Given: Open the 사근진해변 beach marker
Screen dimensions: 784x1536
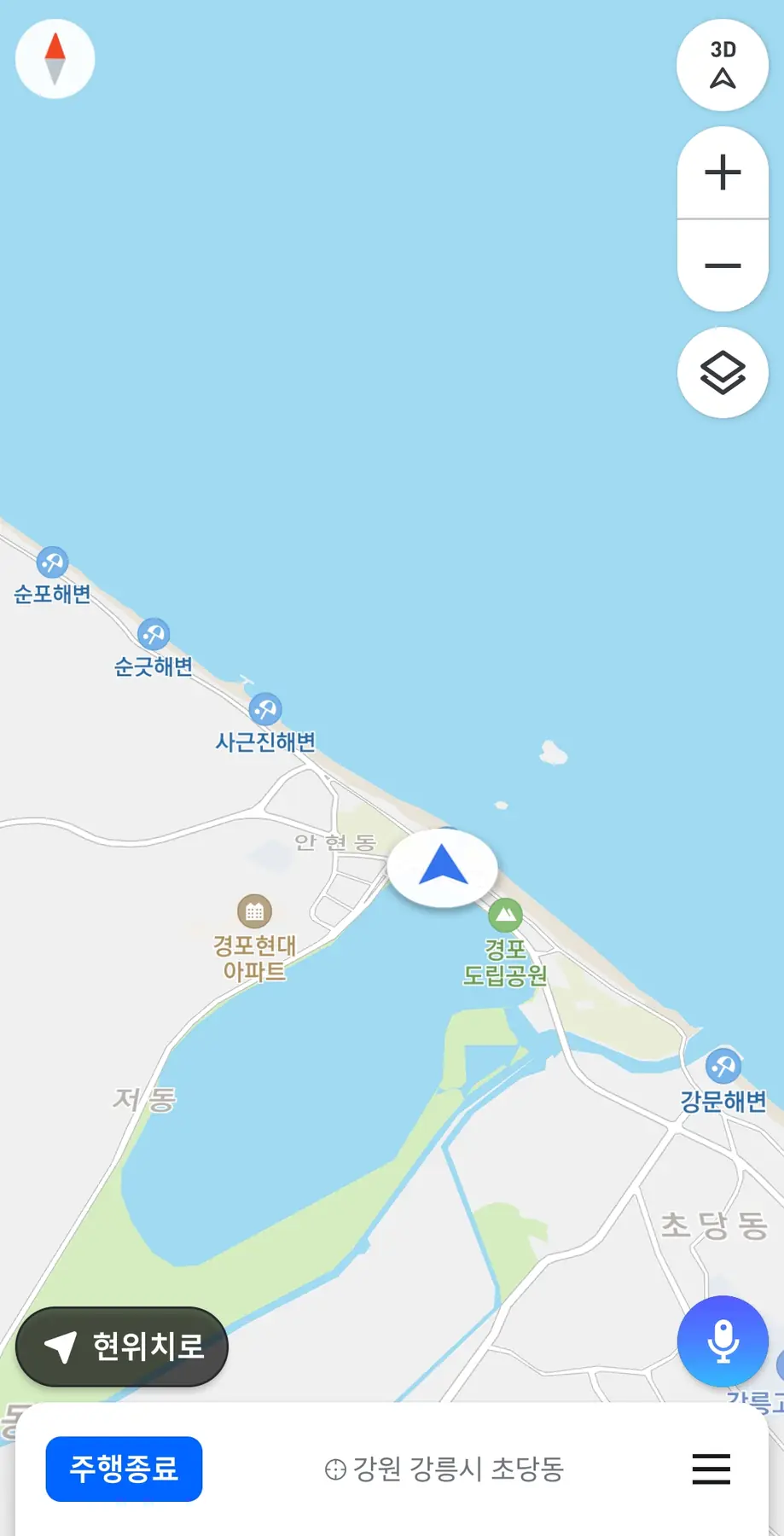Looking at the screenshot, I should click(x=265, y=709).
